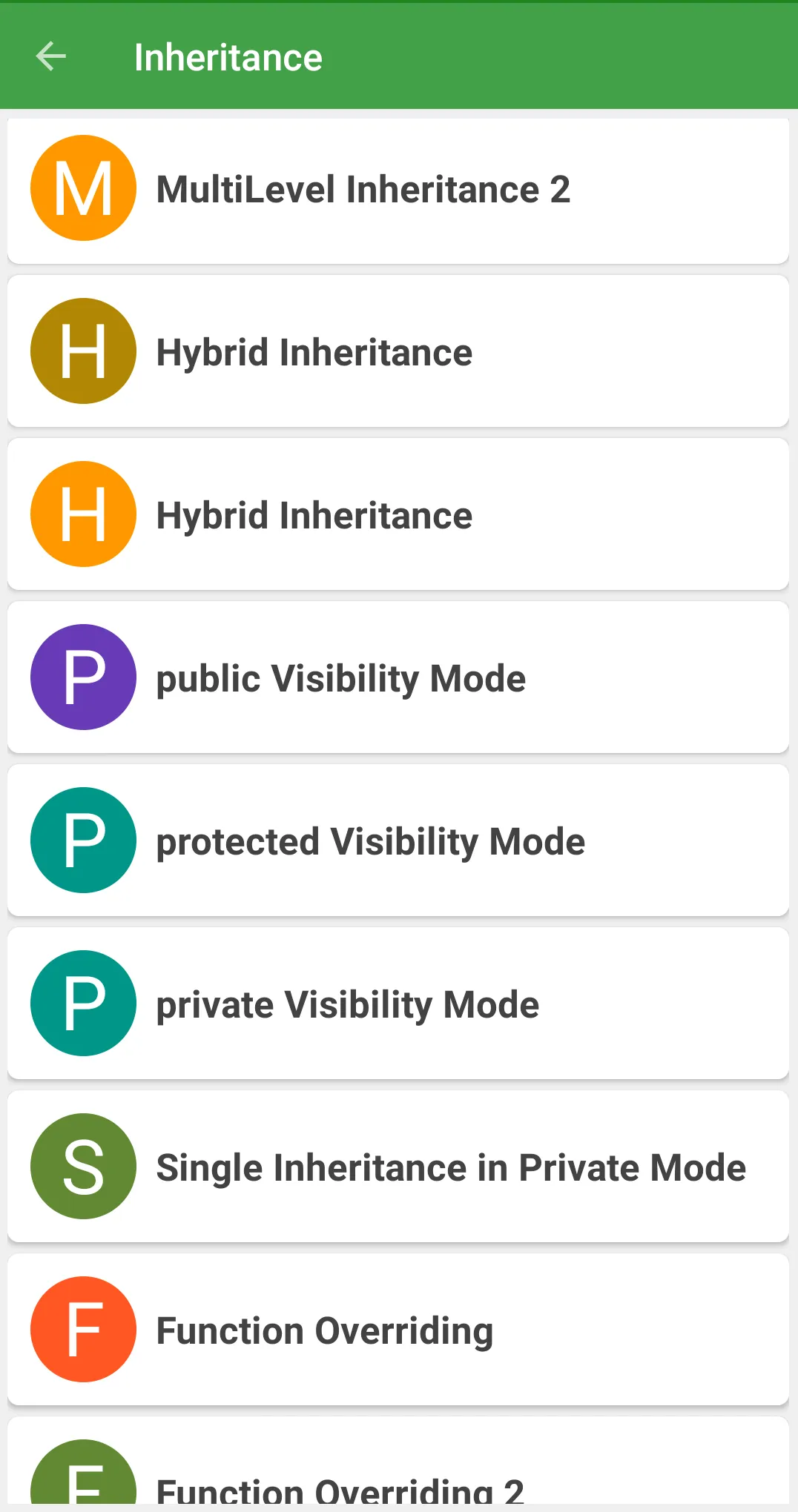This screenshot has height=1512, width=798.
Task: Go back using the arrow icon
Action: 50,57
